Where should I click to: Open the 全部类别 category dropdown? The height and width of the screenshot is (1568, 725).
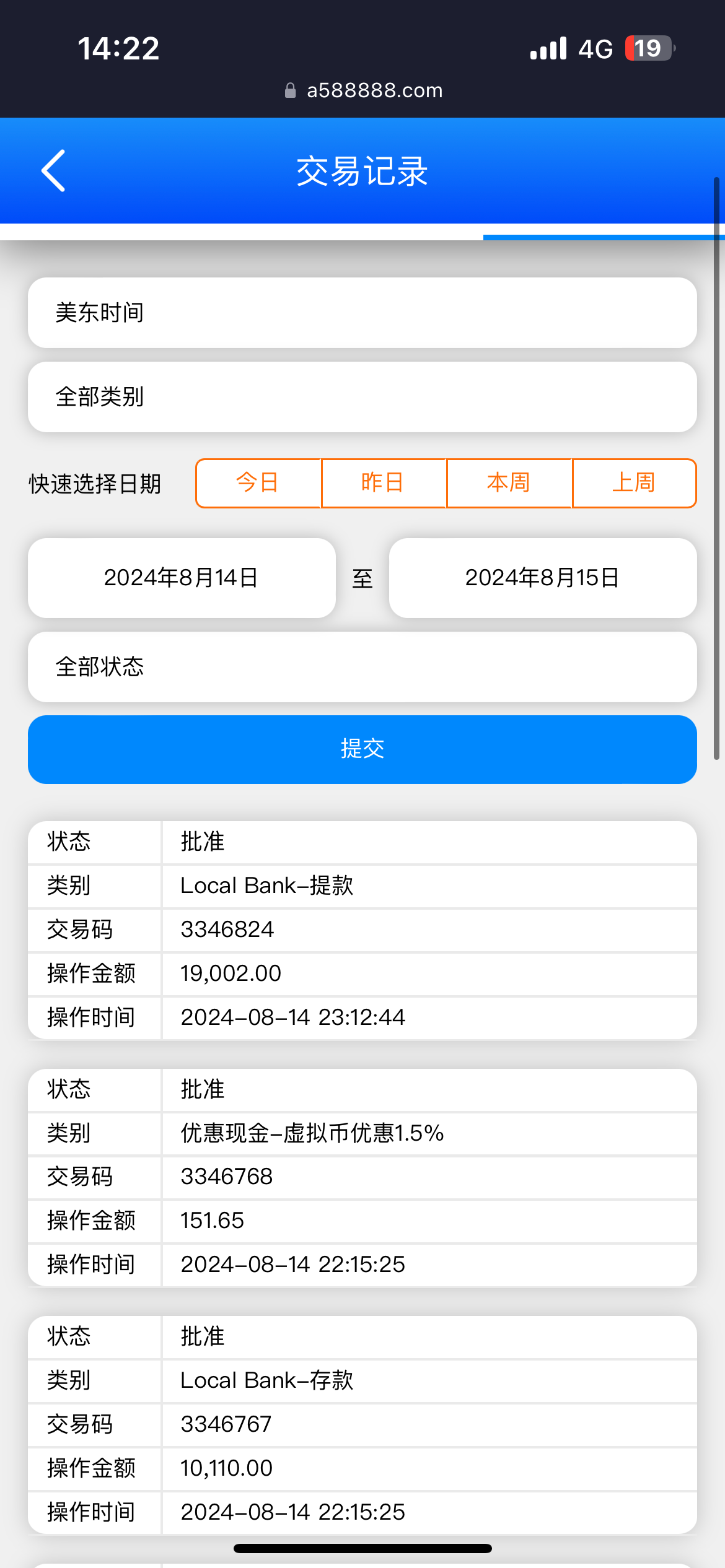362,397
